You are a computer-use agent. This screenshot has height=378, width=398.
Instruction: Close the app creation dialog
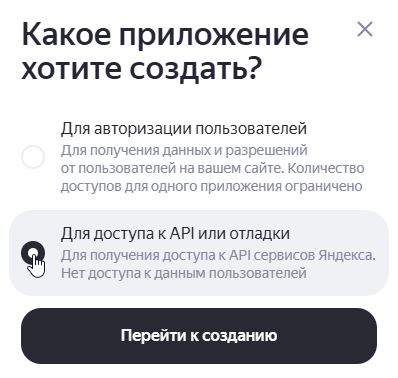pyautogui.click(x=365, y=30)
